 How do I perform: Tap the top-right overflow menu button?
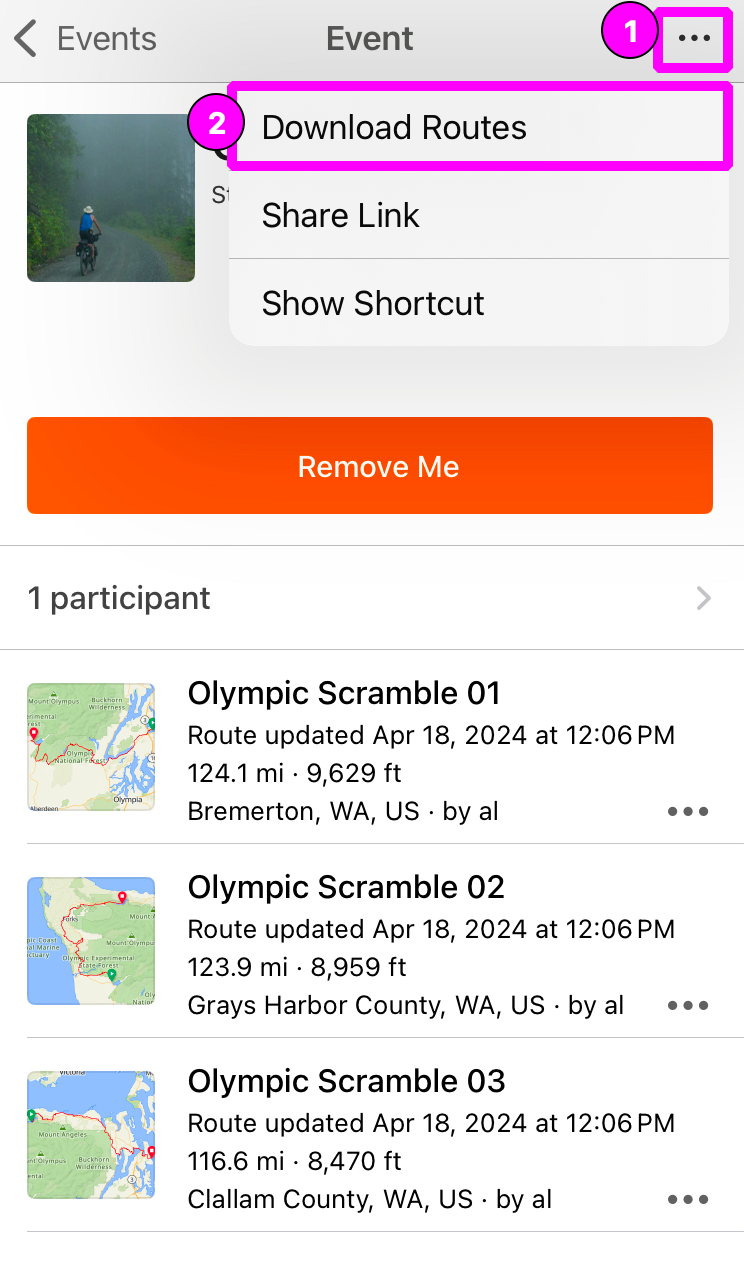[693, 40]
